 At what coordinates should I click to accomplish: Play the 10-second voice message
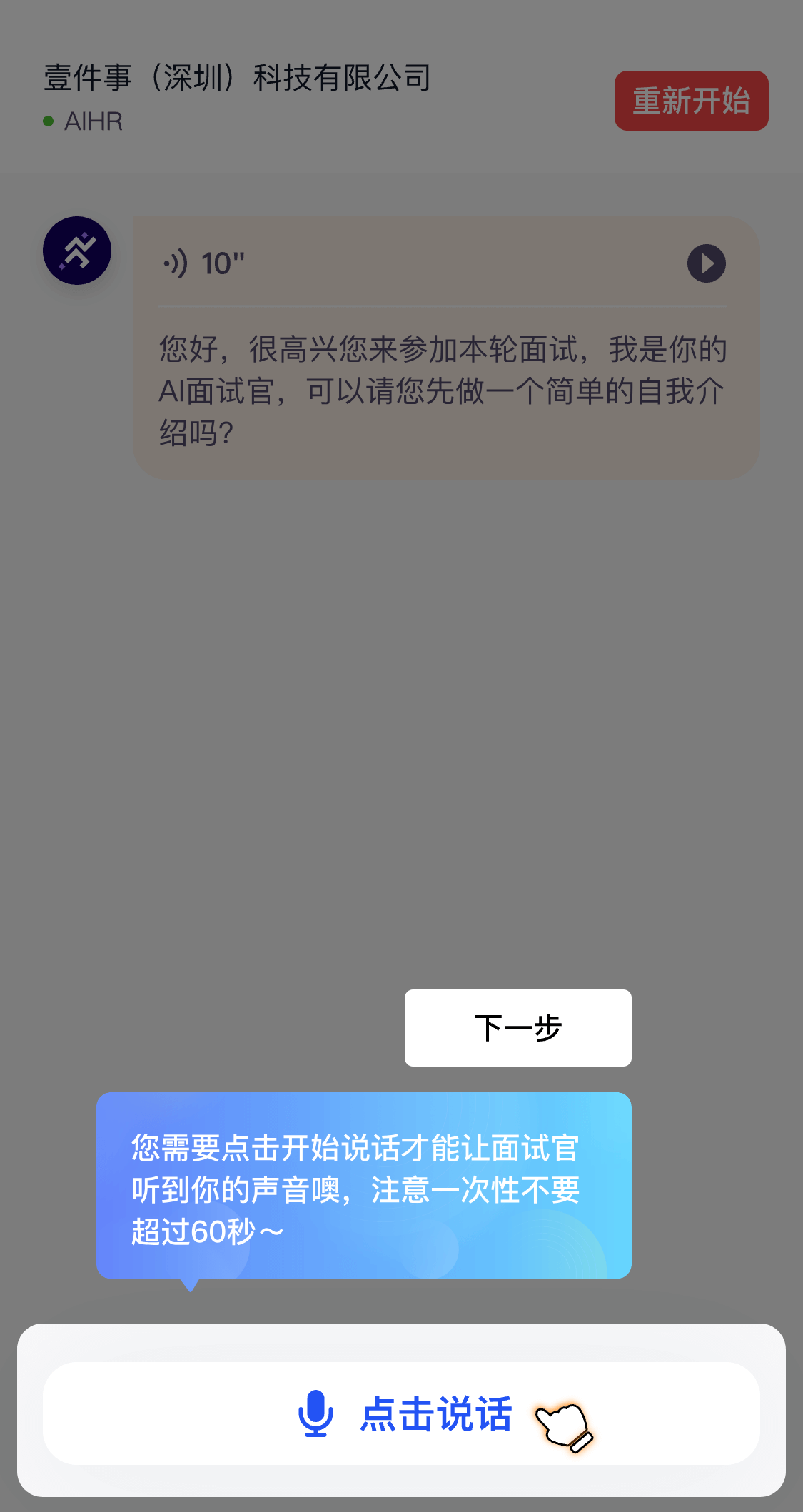(x=706, y=264)
